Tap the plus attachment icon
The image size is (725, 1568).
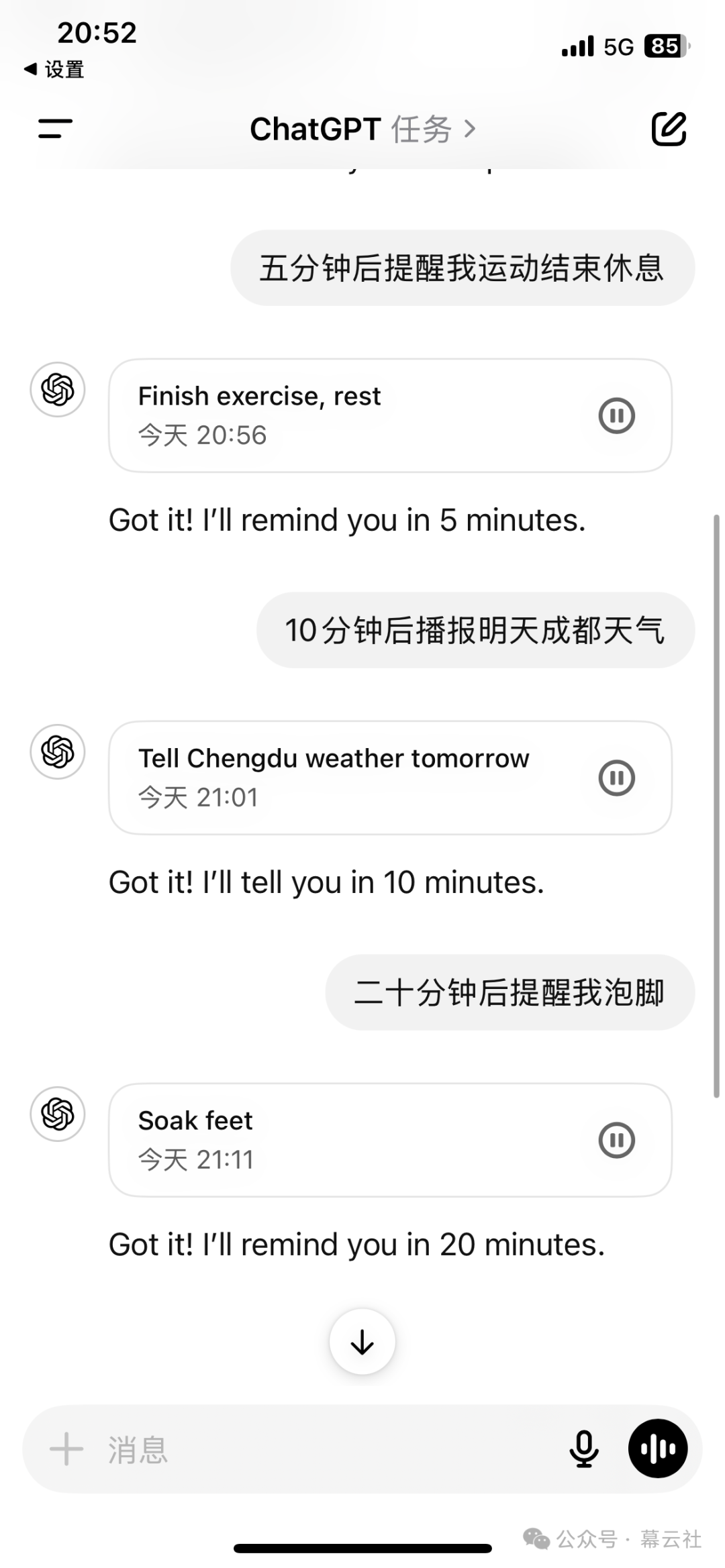click(x=66, y=1449)
